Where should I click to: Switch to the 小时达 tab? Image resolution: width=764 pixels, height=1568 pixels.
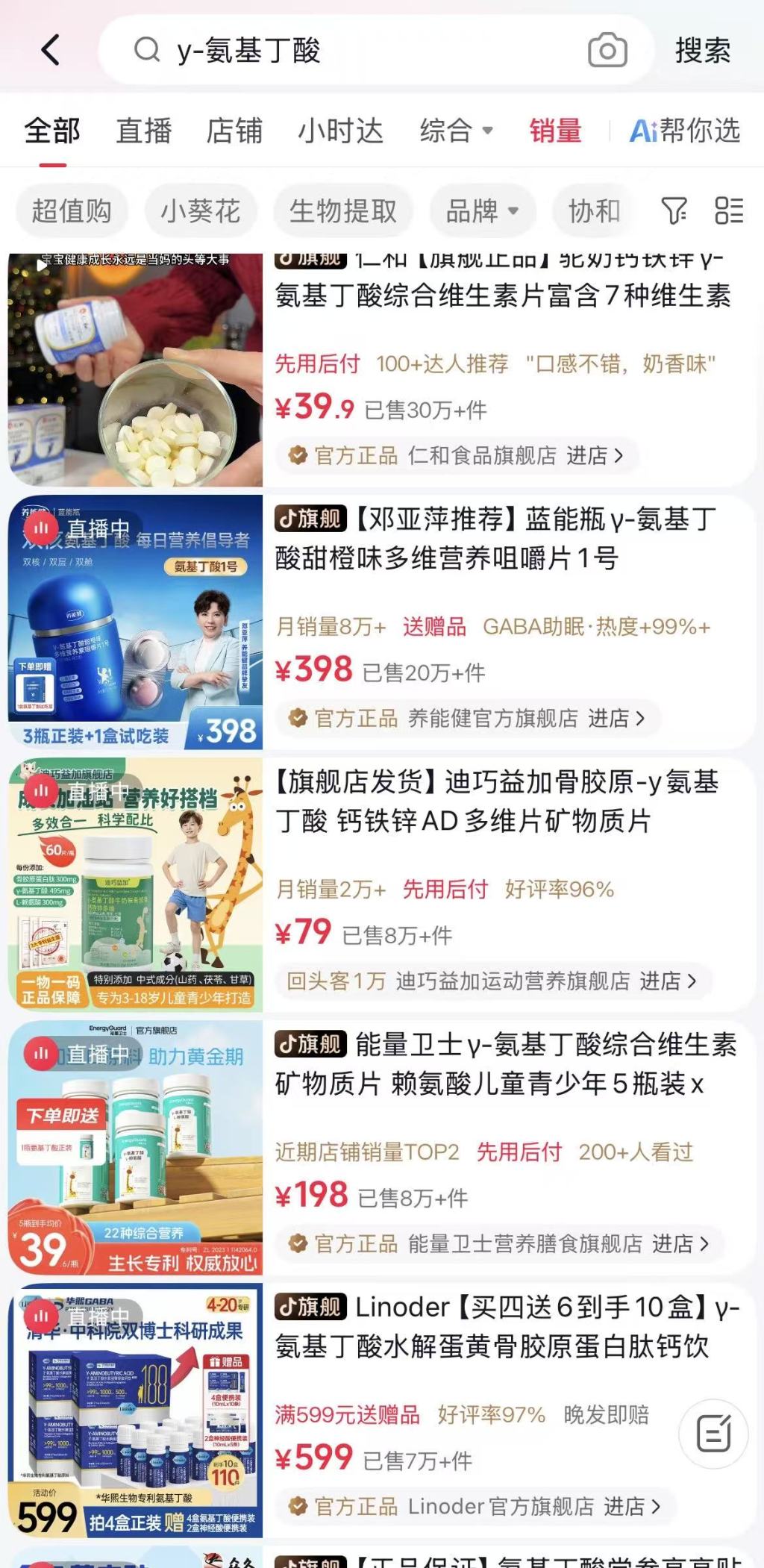(340, 131)
